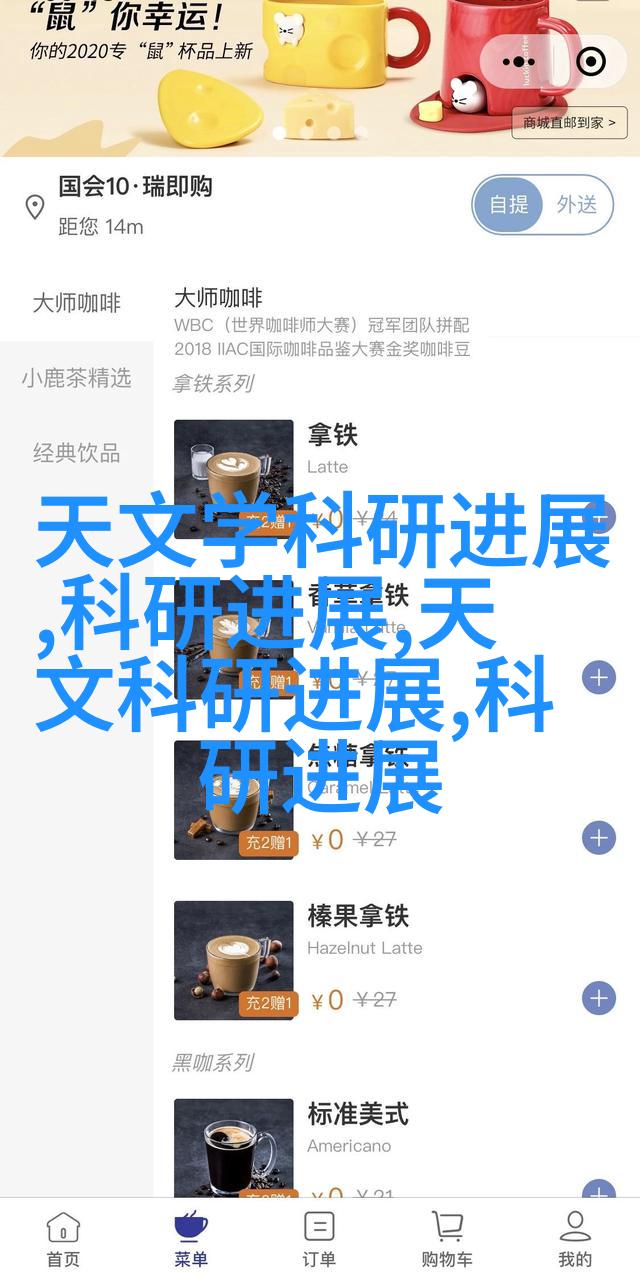Open the mini program more options menu

(520, 62)
